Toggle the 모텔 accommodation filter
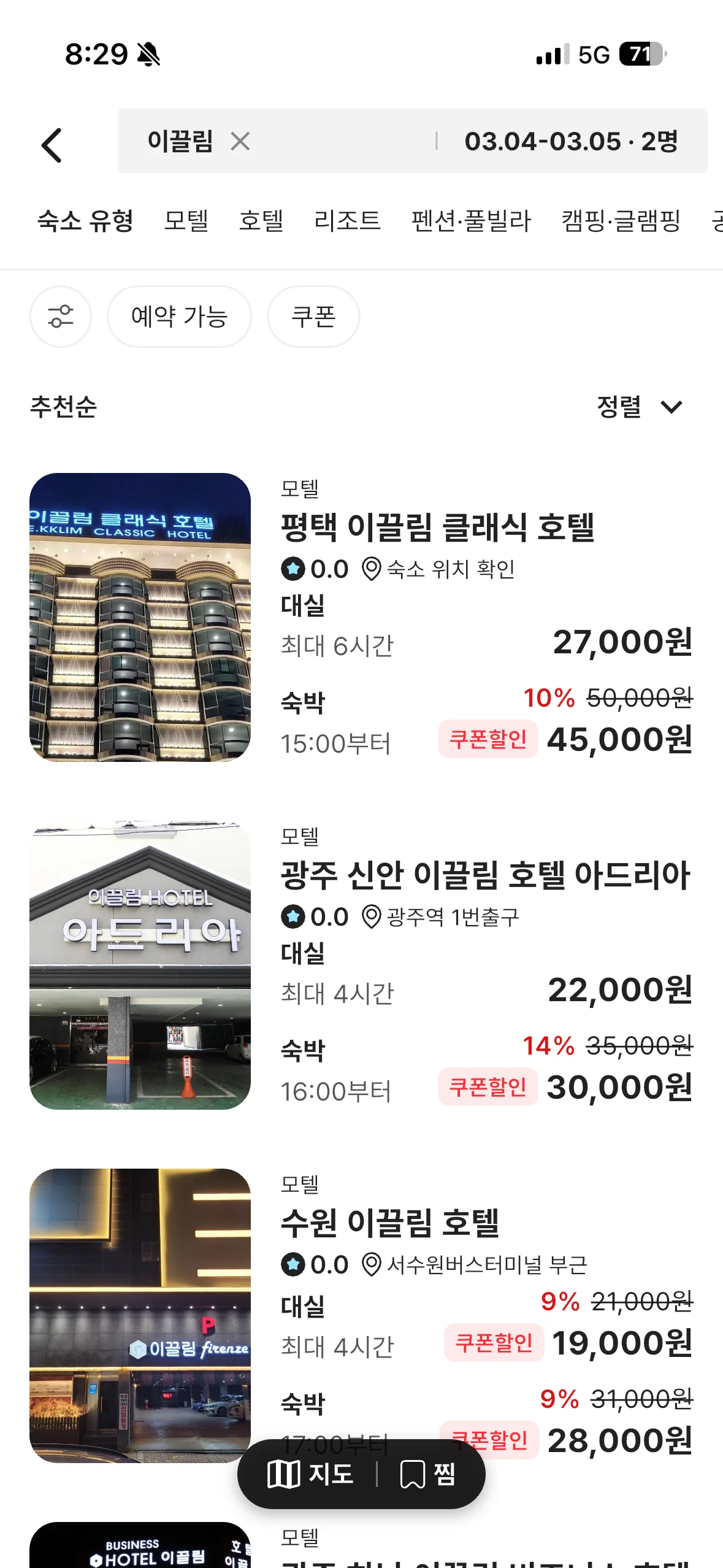The height and width of the screenshot is (1568, 723). (x=187, y=221)
